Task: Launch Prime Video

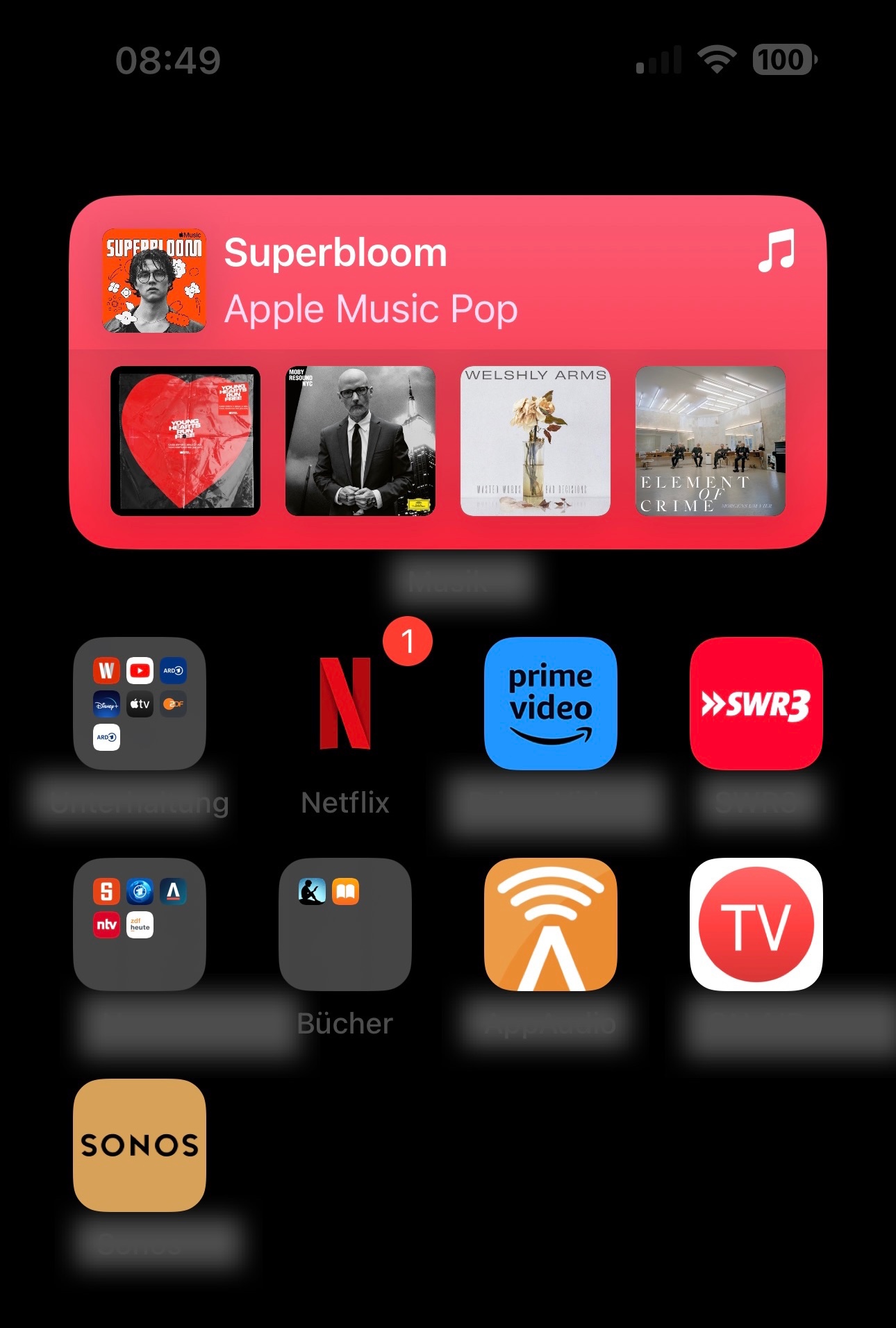Action: [x=551, y=703]
